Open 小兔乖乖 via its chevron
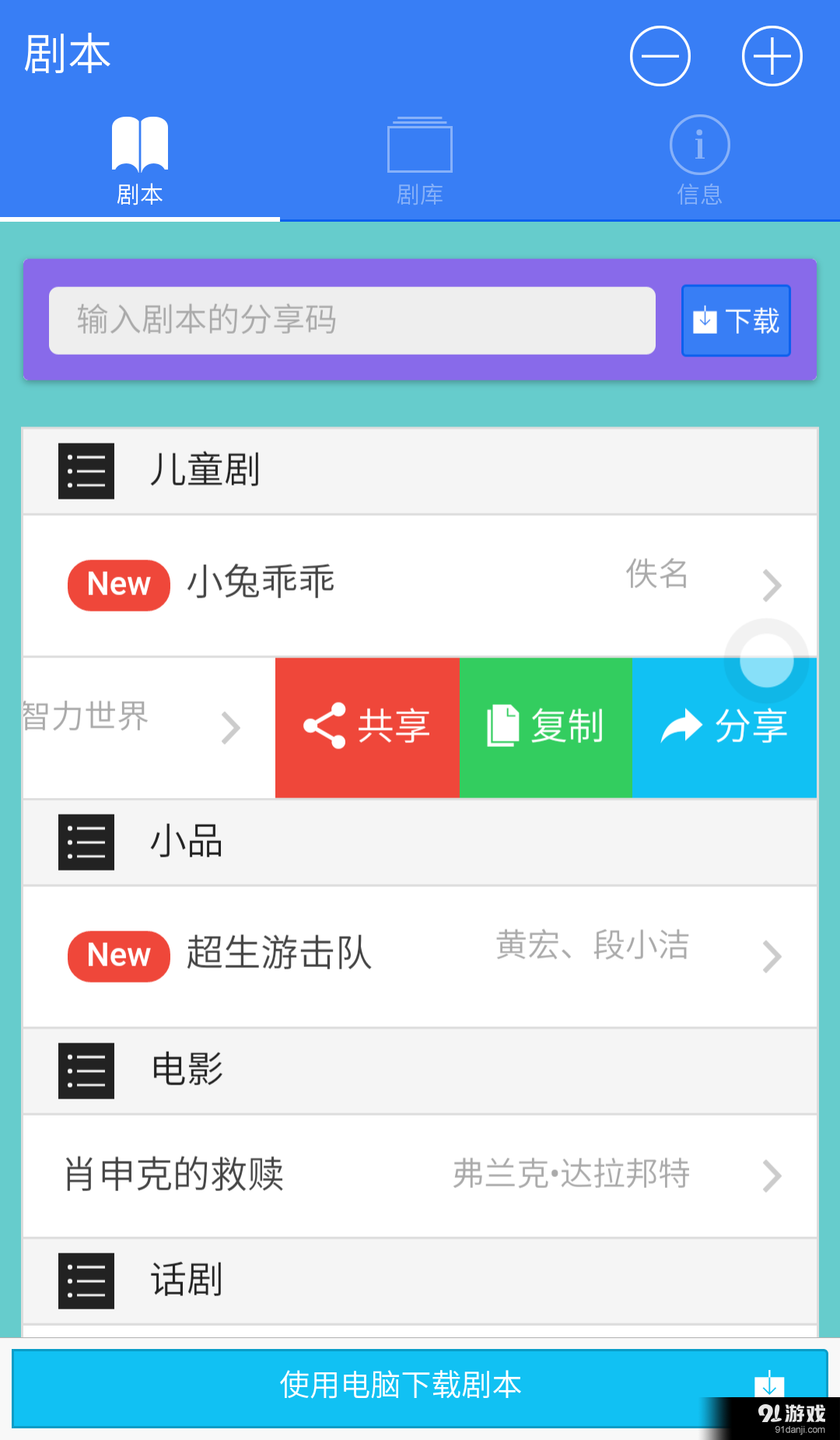This screenshot has height=1440, width=840. 771,584
